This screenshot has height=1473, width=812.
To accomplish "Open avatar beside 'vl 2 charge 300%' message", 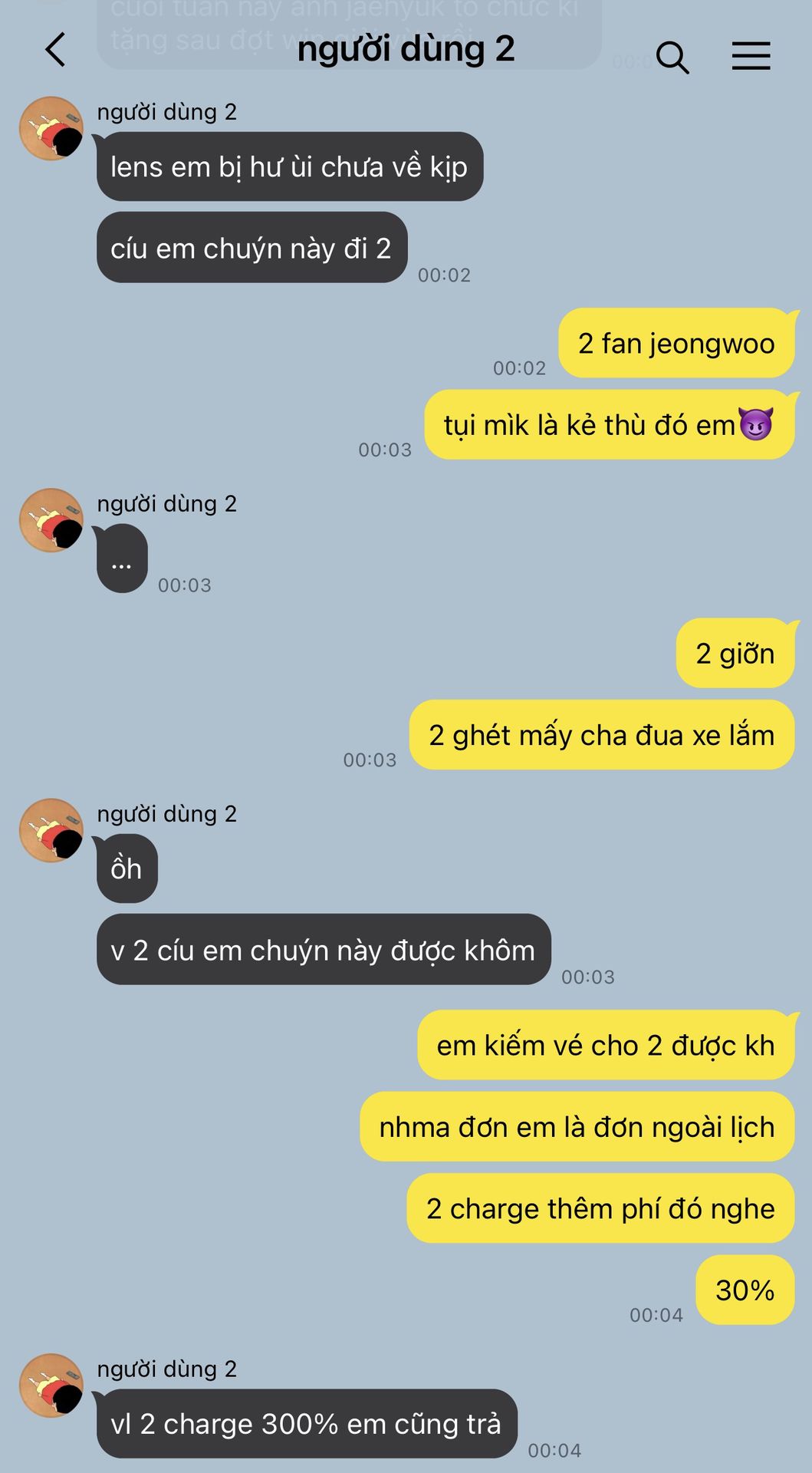I will 51,1386.
